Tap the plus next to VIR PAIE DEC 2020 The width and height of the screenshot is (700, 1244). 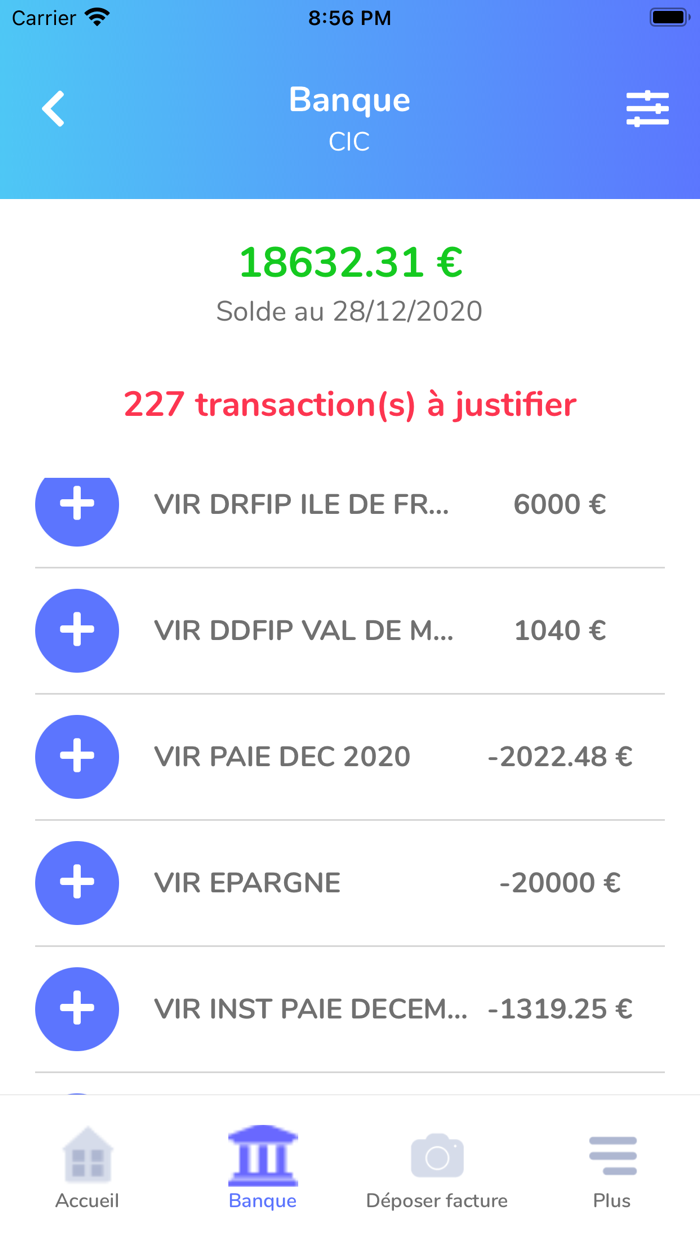(77, 757)
